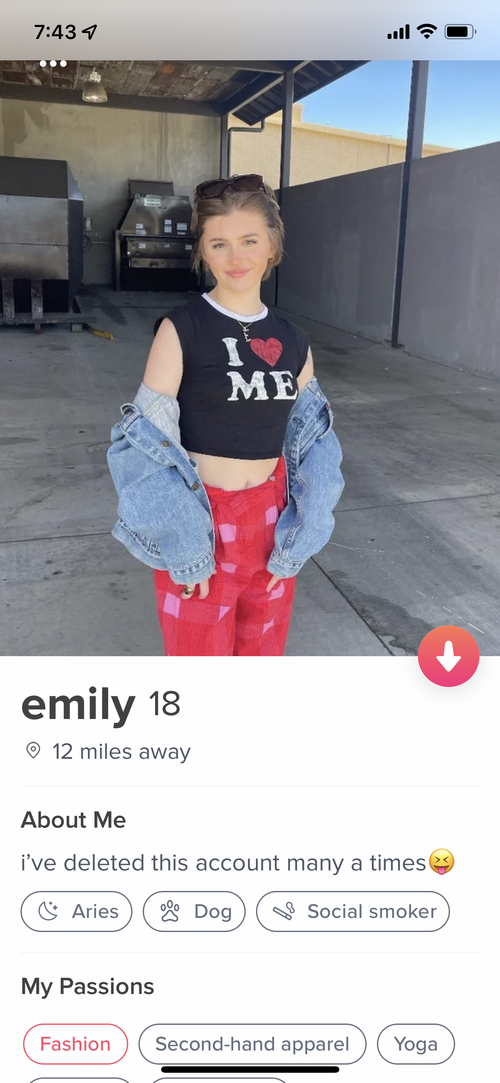Image resolution: width=500 pixels, height=1083 pixels.
Task: Collapse profile with the down arrow button
Action: pos(448,656)
